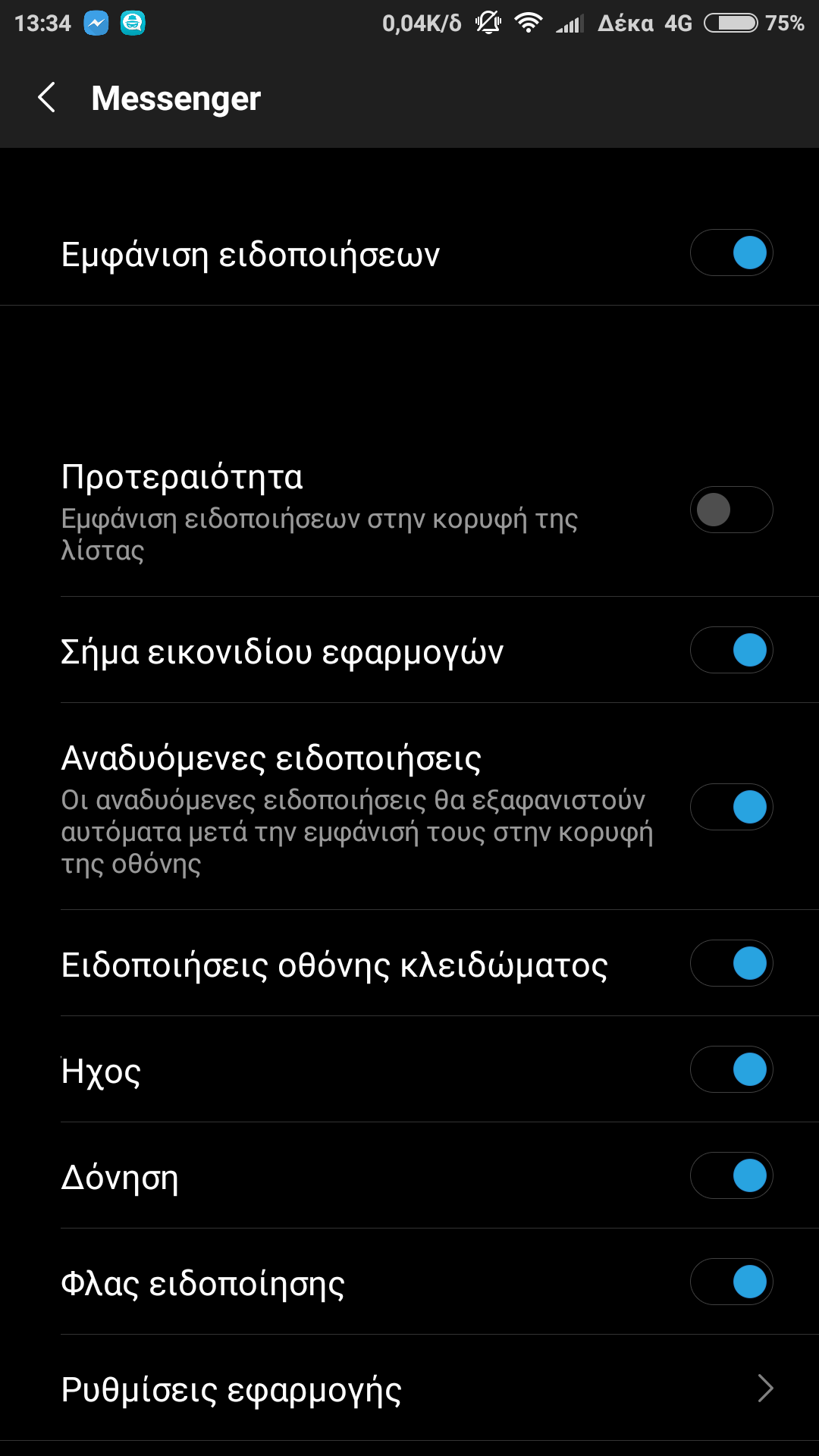Open Ρυθμίσεις εφαρμογής
This screenshot has width=819, height=1456.
point(409,1389)
